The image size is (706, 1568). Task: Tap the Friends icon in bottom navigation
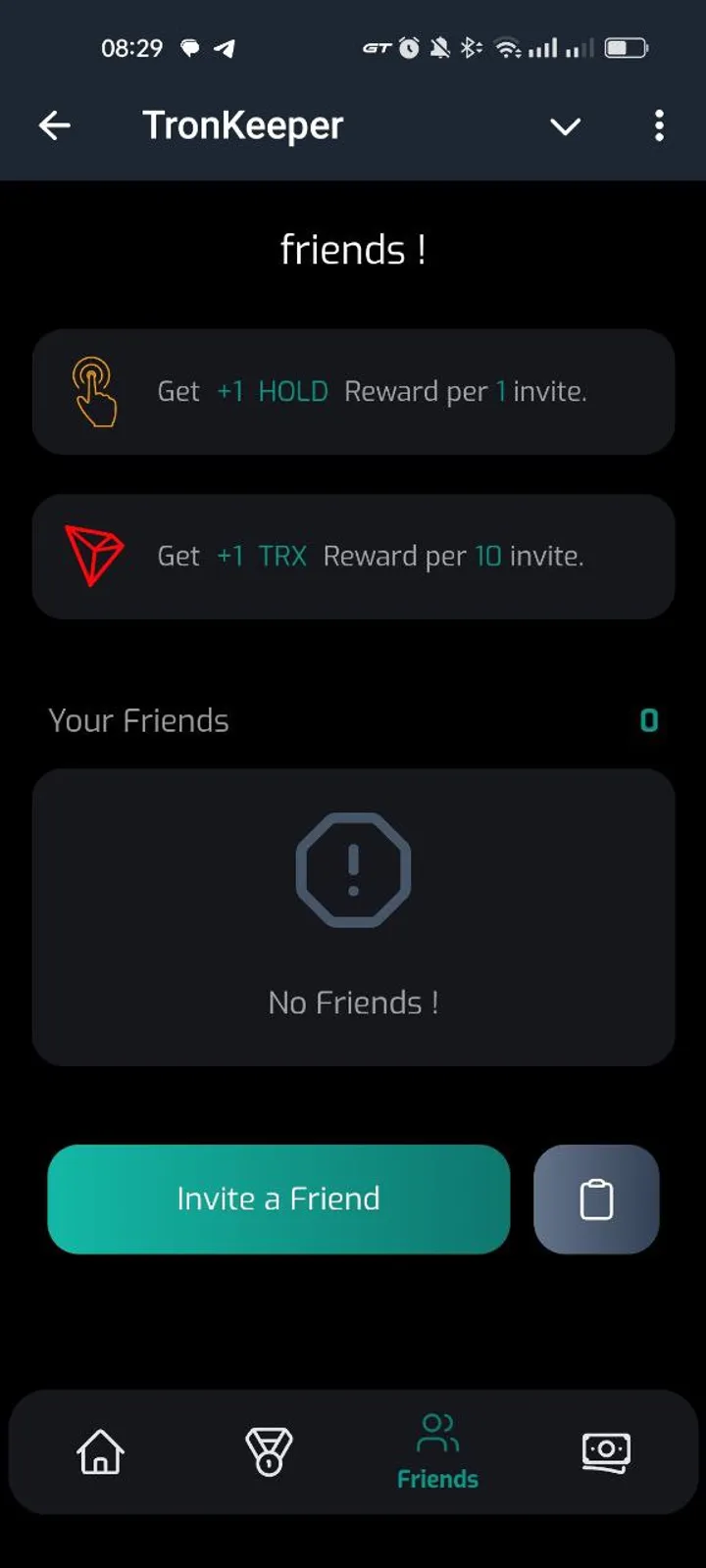[x=437, y=1431]
